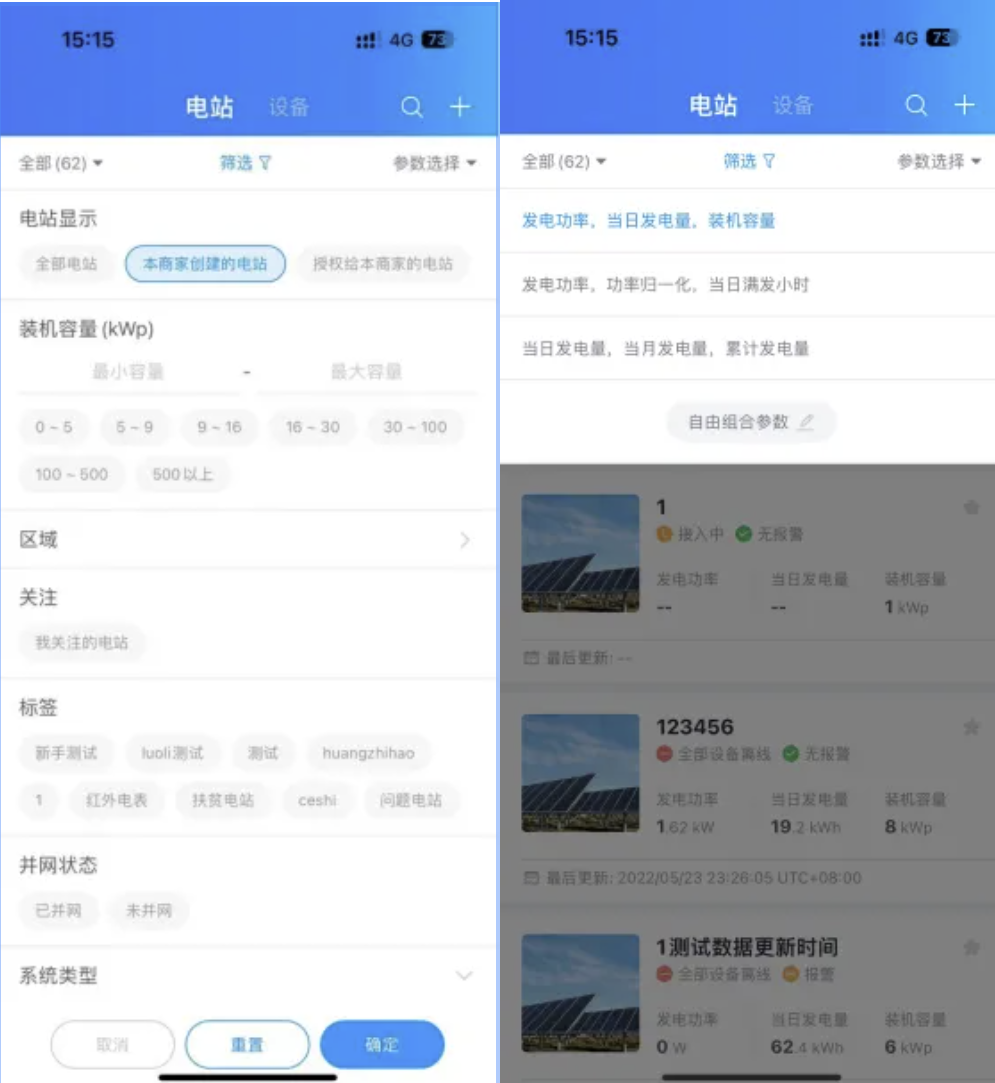Choose the 已并网 status chip

(58, 911)
